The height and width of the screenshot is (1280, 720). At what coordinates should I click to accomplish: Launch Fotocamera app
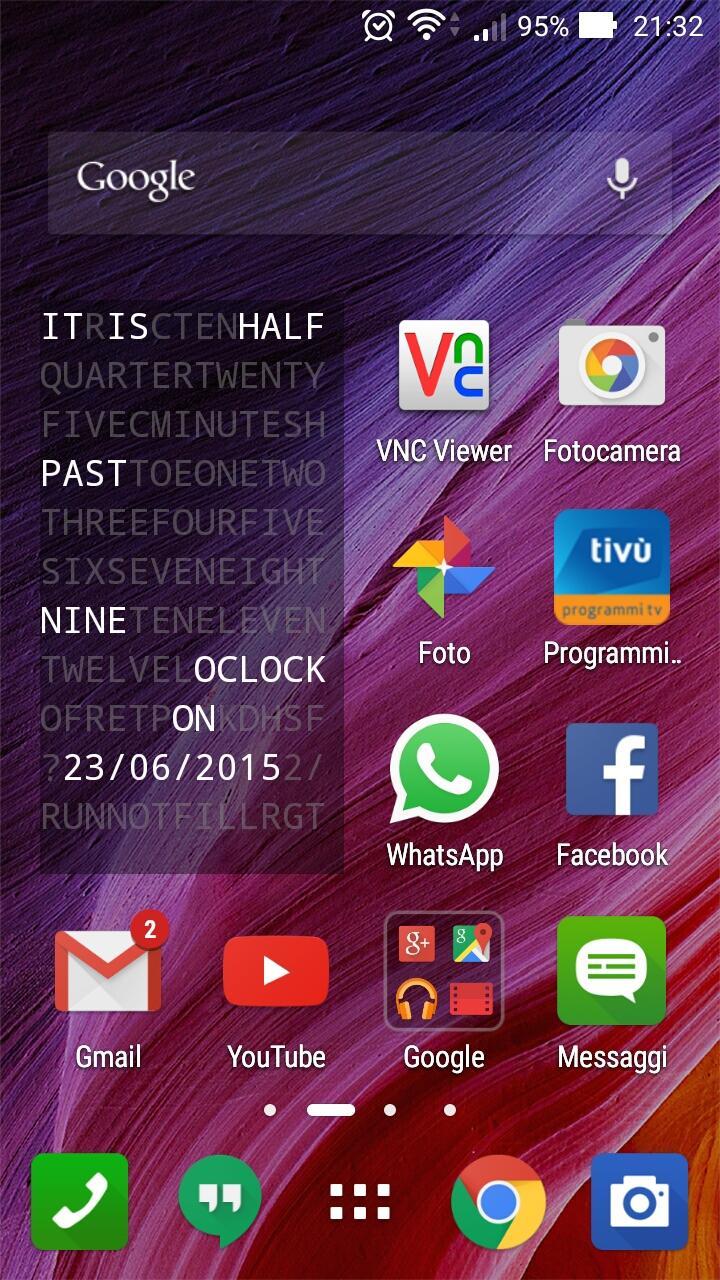[611, 366]
